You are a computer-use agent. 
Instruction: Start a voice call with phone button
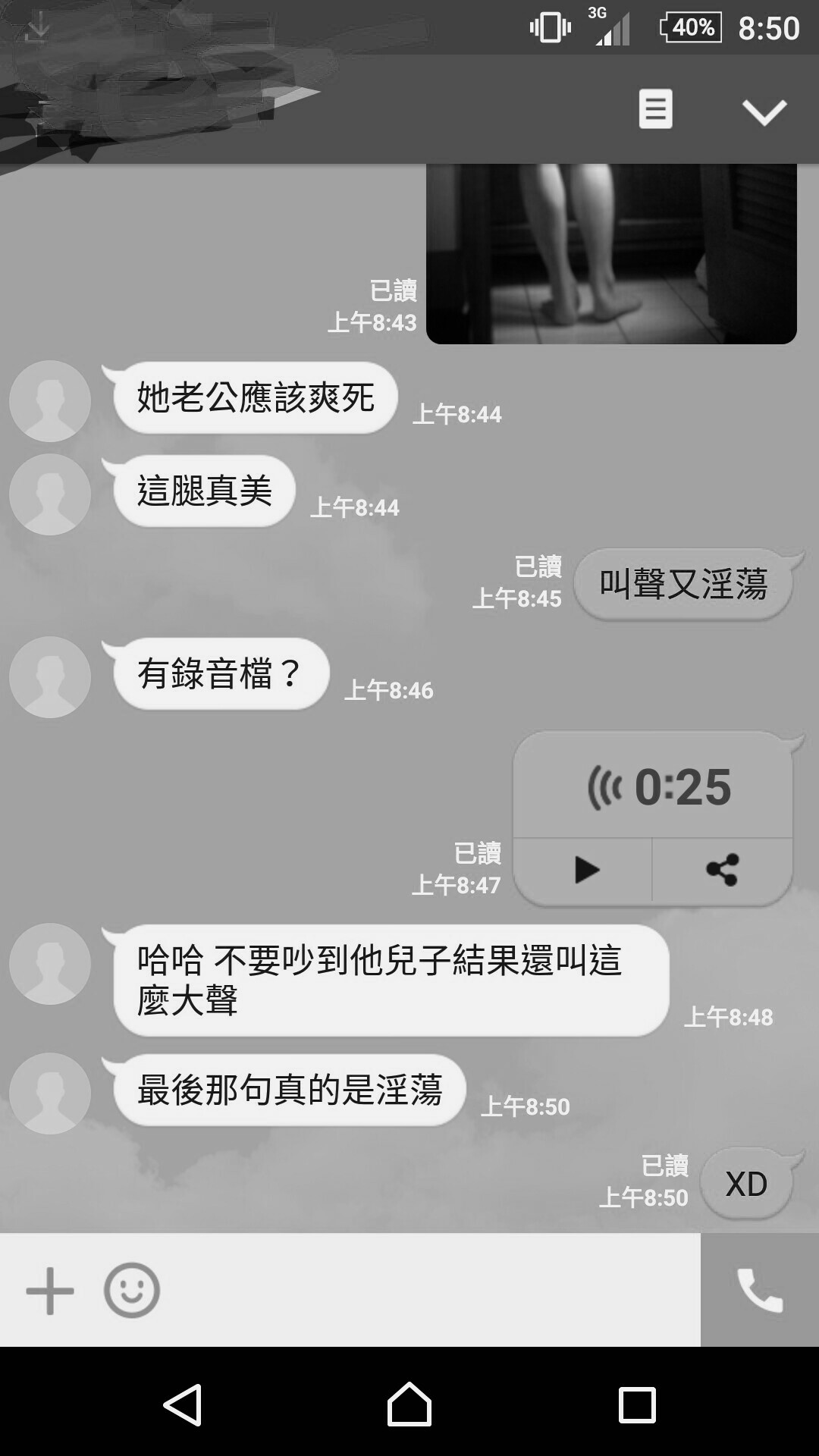point(760,1290)
